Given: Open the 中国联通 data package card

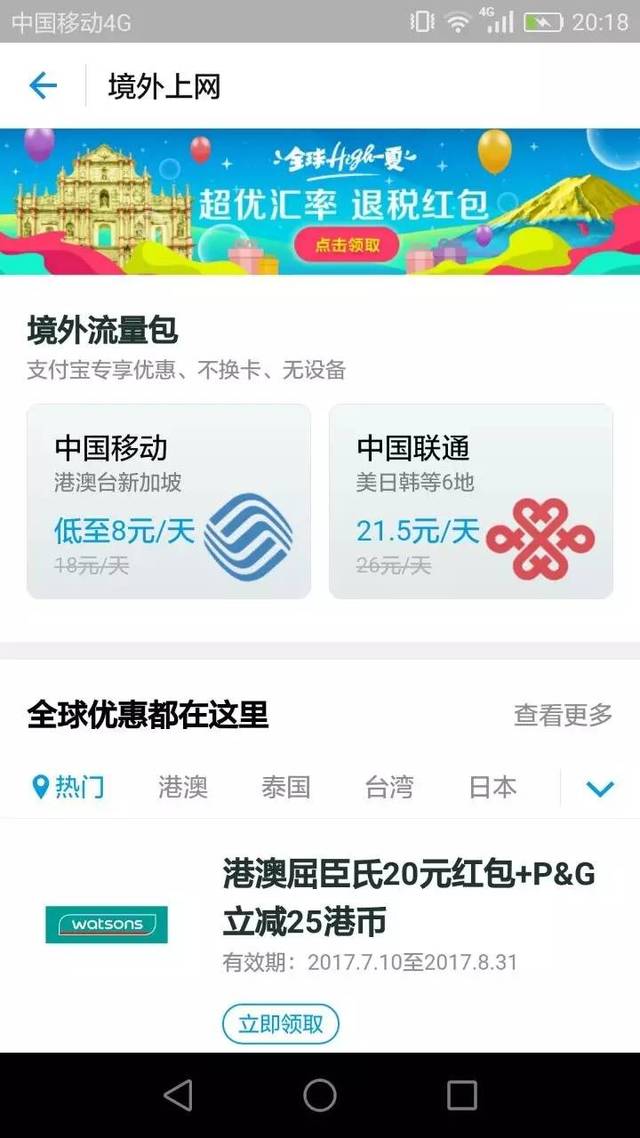Looking at the screenshot, I should (x=470, y=502).
